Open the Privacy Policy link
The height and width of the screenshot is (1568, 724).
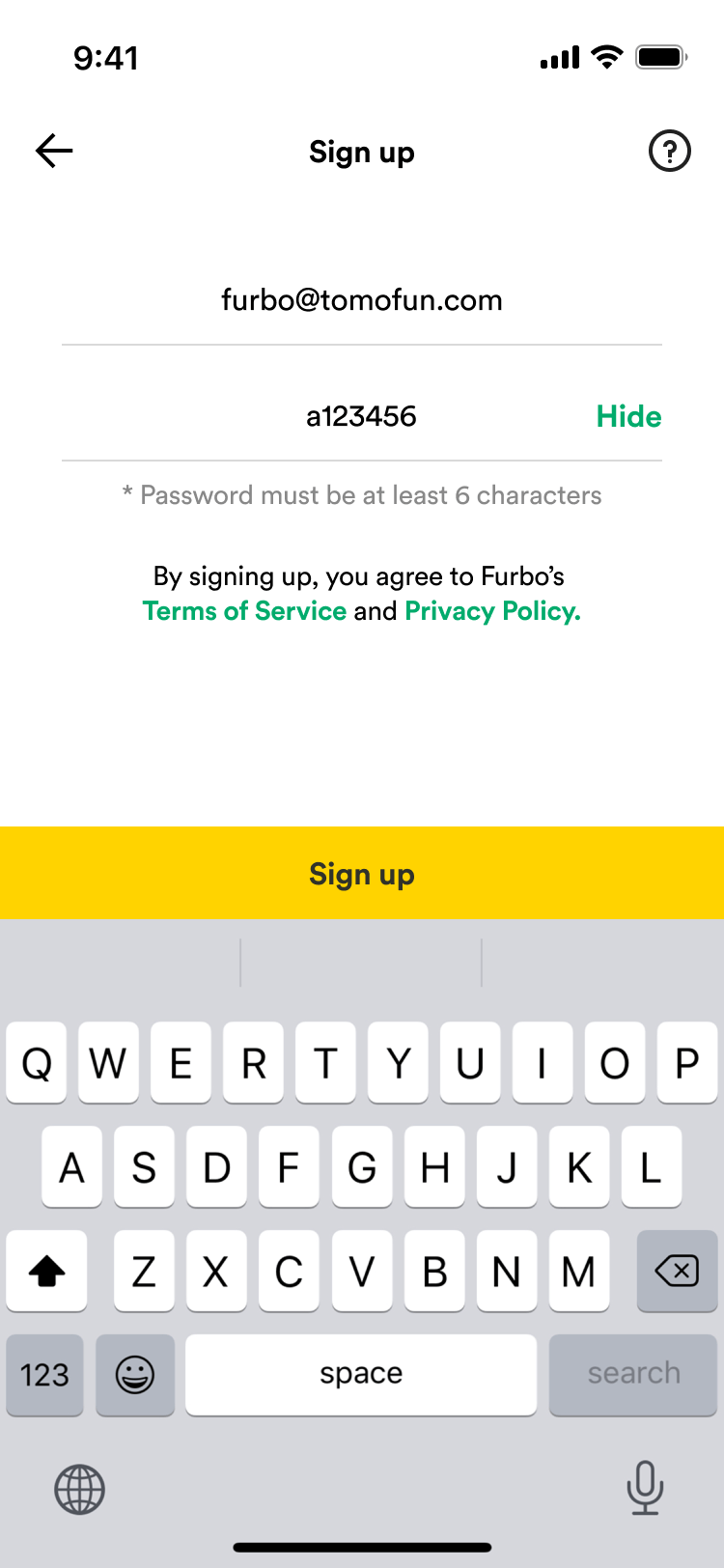point(492,611)
